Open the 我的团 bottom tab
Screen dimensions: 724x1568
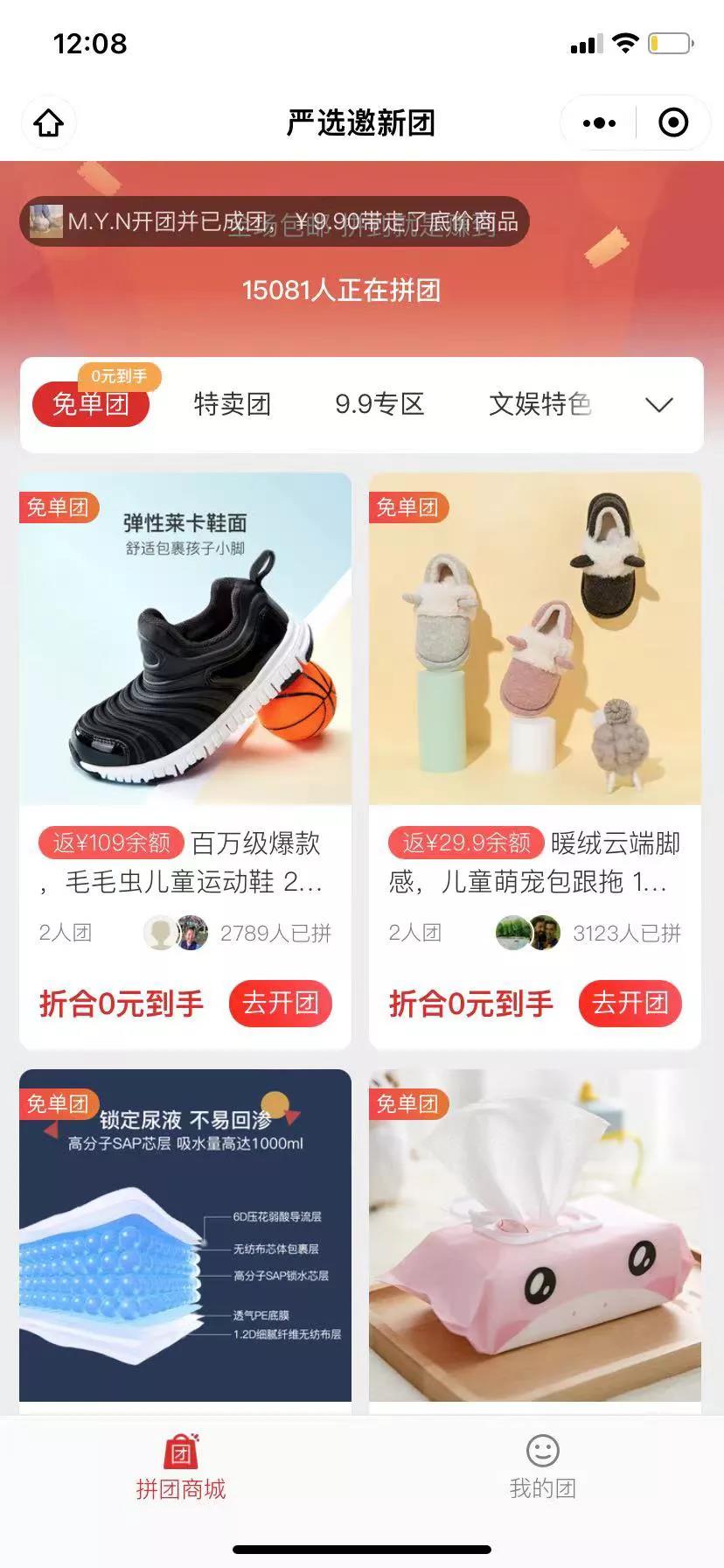pos(542,1468)
